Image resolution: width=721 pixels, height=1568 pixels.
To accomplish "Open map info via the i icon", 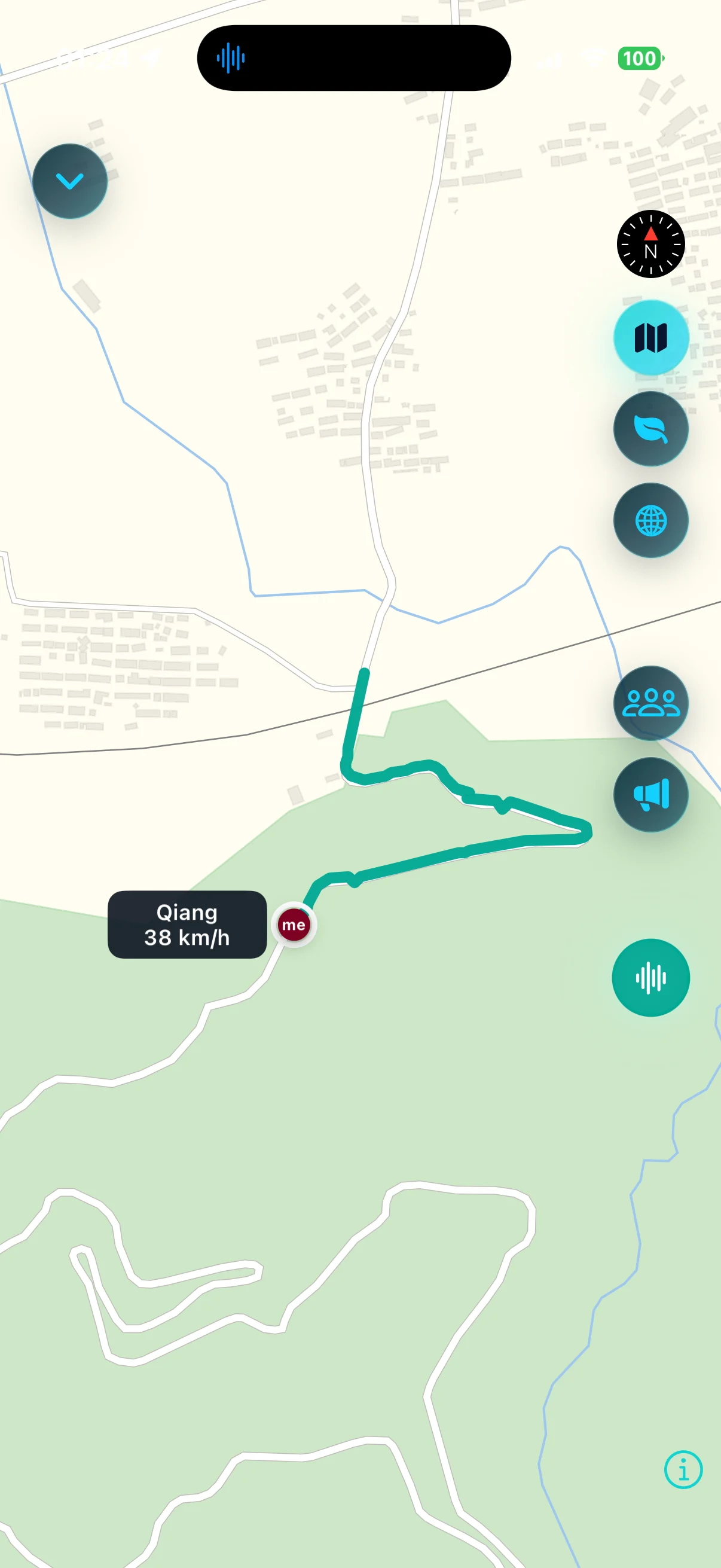I will [x=683, y=1469].
